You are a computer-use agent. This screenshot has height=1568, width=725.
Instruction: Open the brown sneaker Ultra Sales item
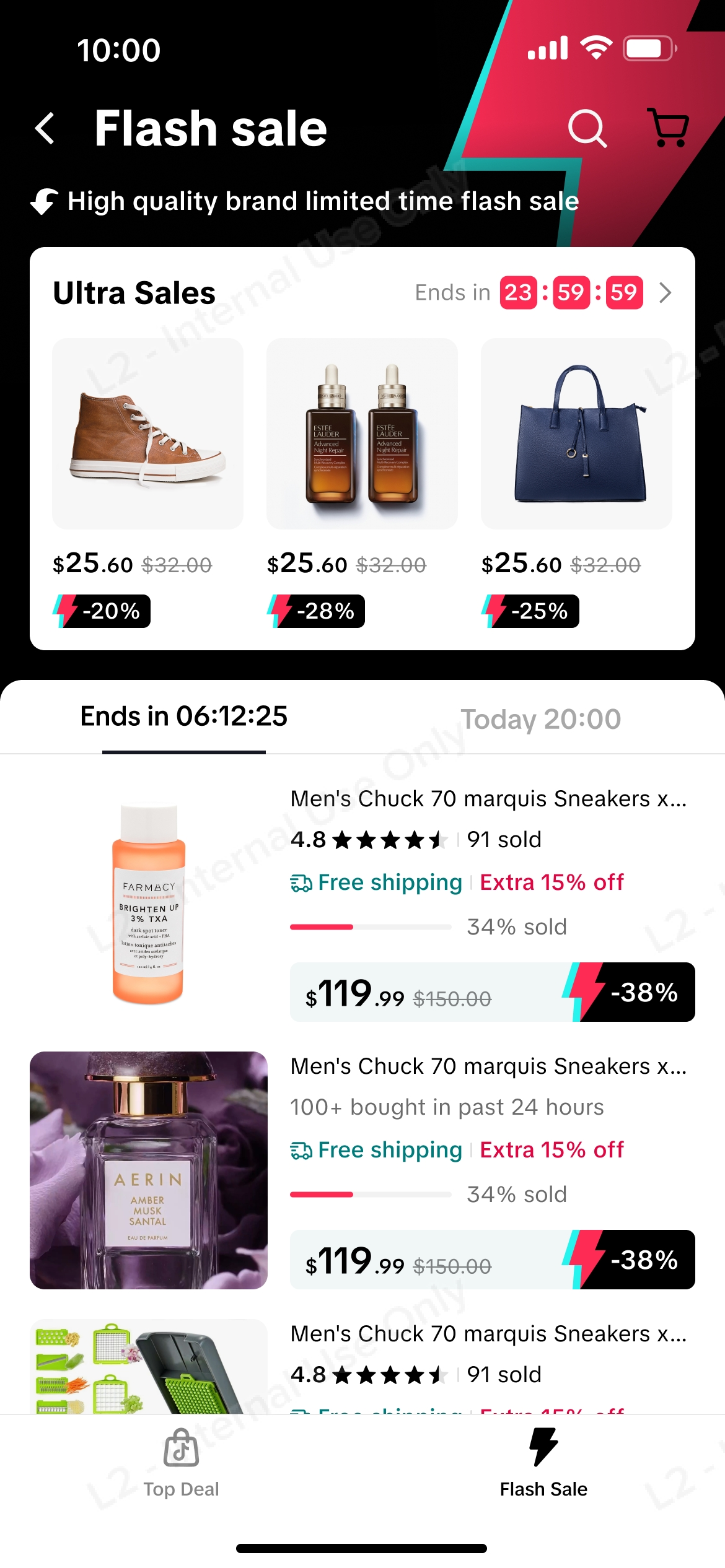[x=147, y=433]
